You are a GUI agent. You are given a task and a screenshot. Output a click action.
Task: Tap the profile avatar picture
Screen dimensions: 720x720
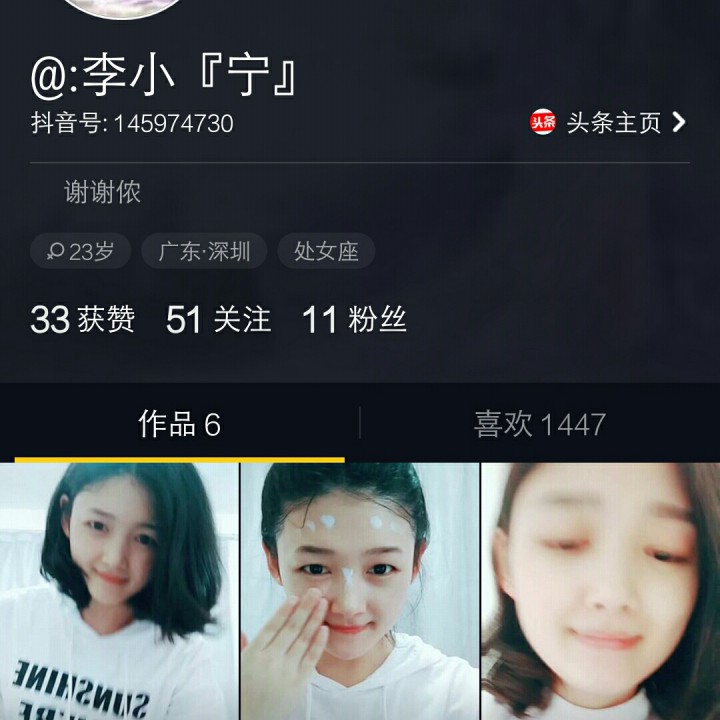[124, 6]
